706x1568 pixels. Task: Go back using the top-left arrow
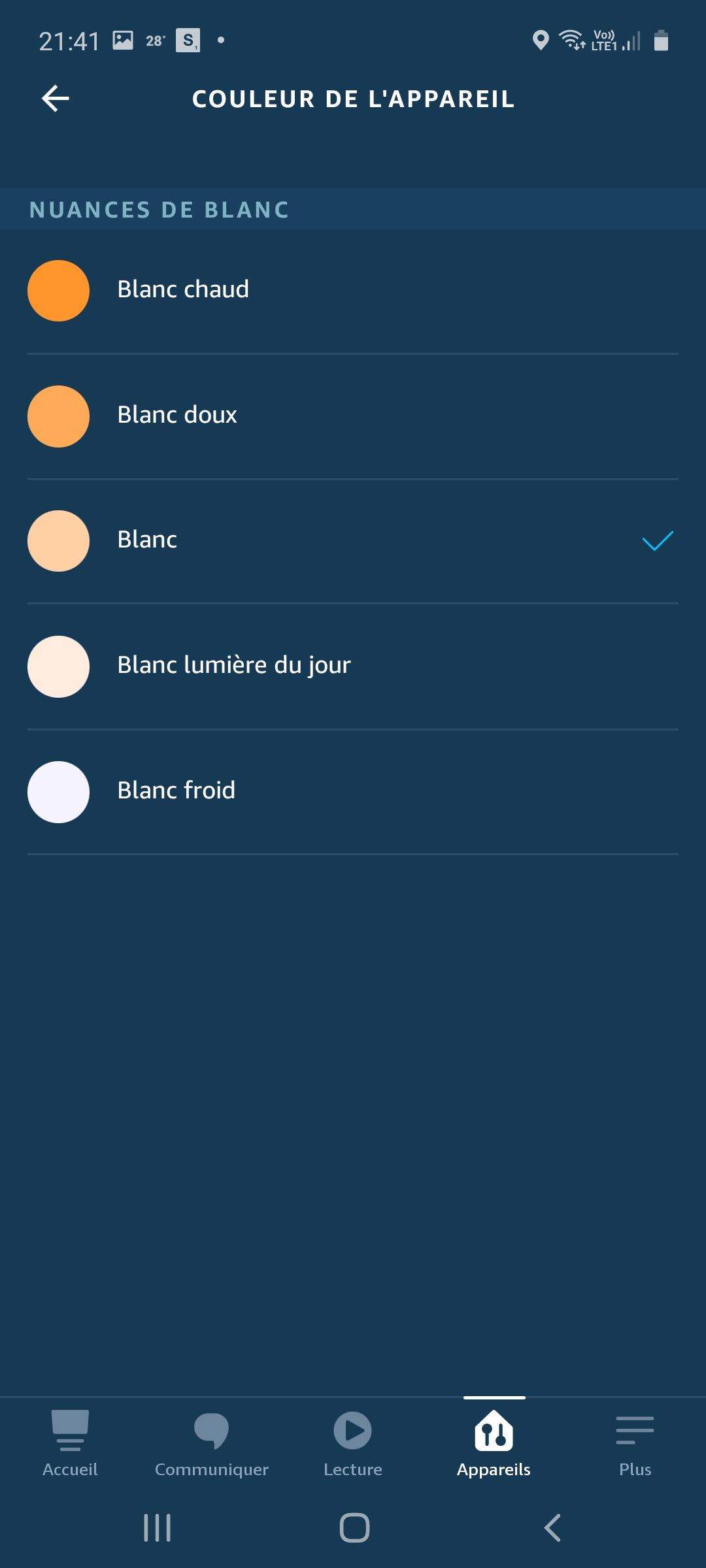56,99
